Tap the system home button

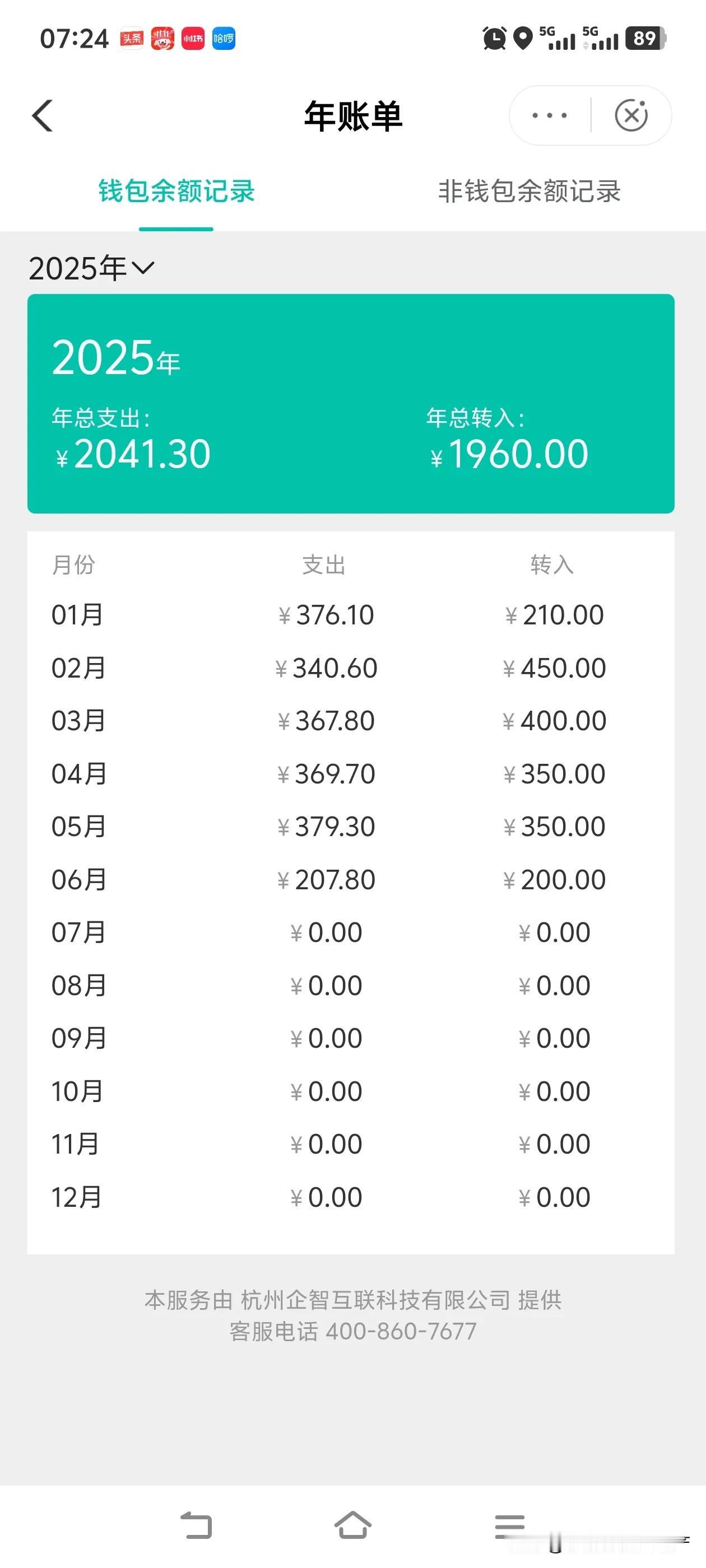pos(352,1525)
